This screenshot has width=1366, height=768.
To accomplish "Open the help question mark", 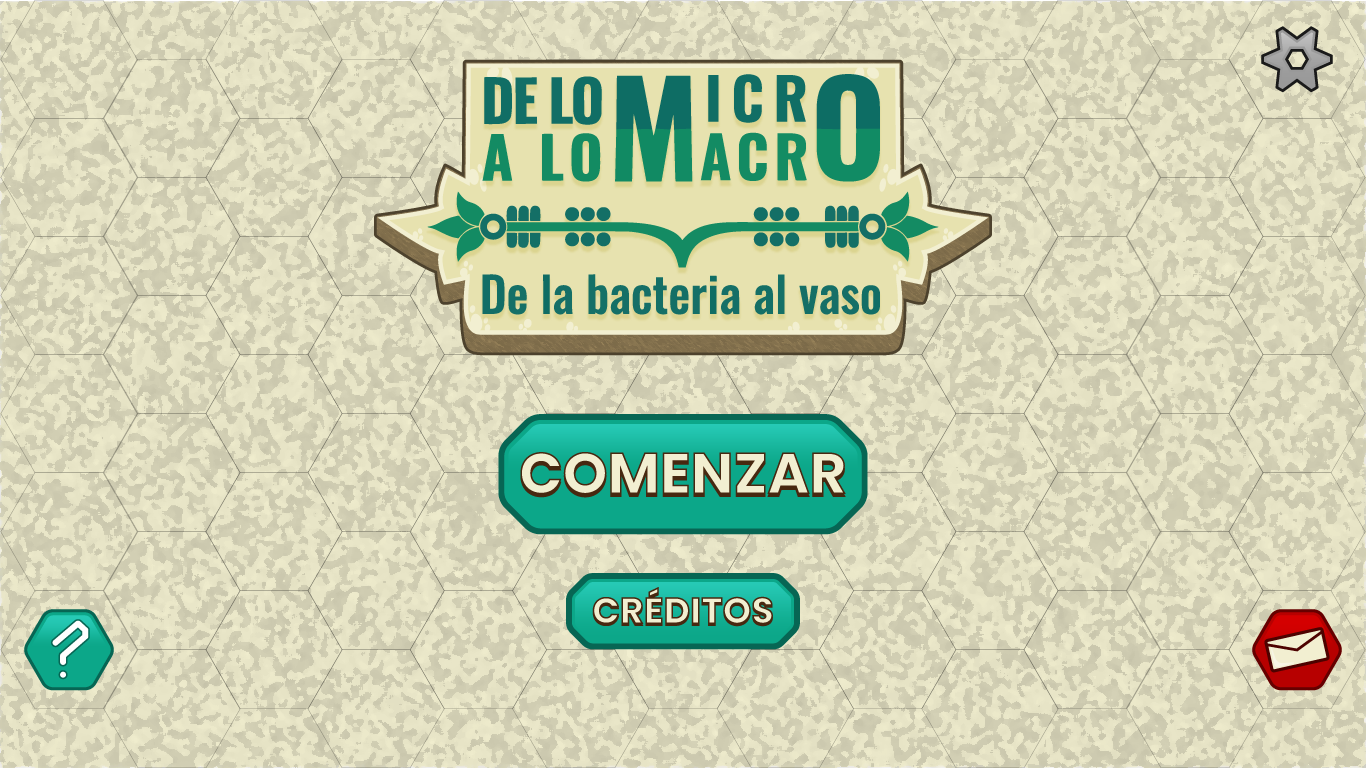I will [x=69, y=650].
